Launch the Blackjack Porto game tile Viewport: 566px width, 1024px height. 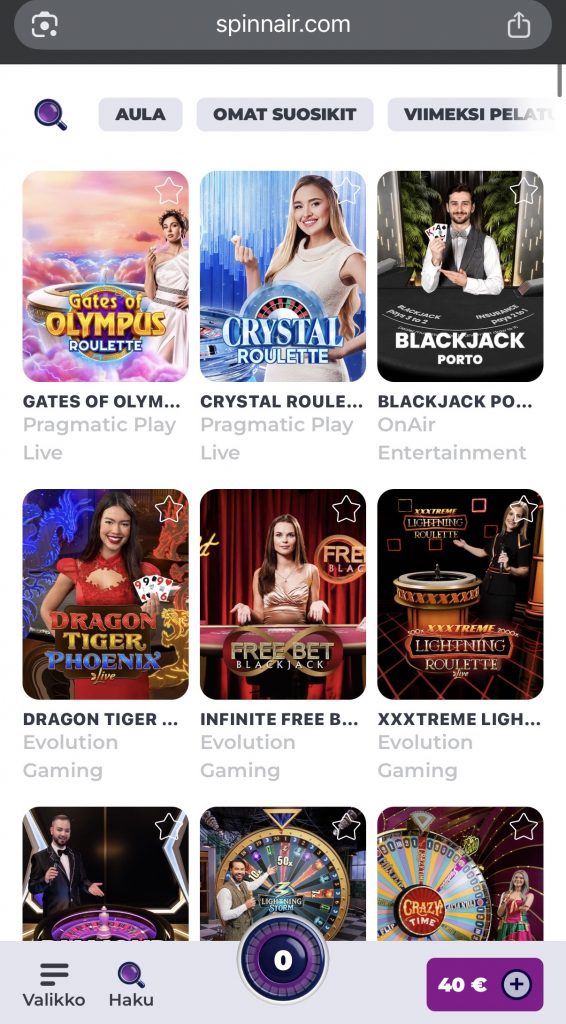[x=460, y=276]
